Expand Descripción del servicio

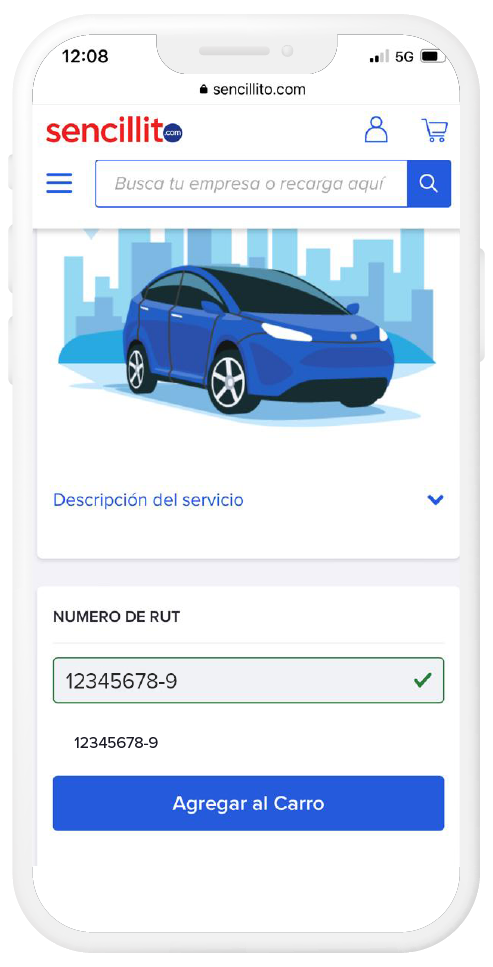248,500
